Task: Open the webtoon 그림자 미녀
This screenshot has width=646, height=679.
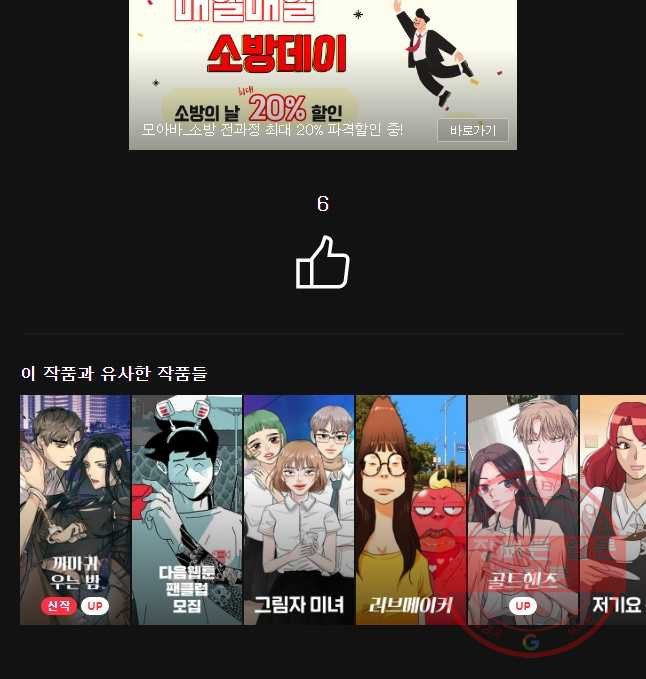Action: click(299, 509)
